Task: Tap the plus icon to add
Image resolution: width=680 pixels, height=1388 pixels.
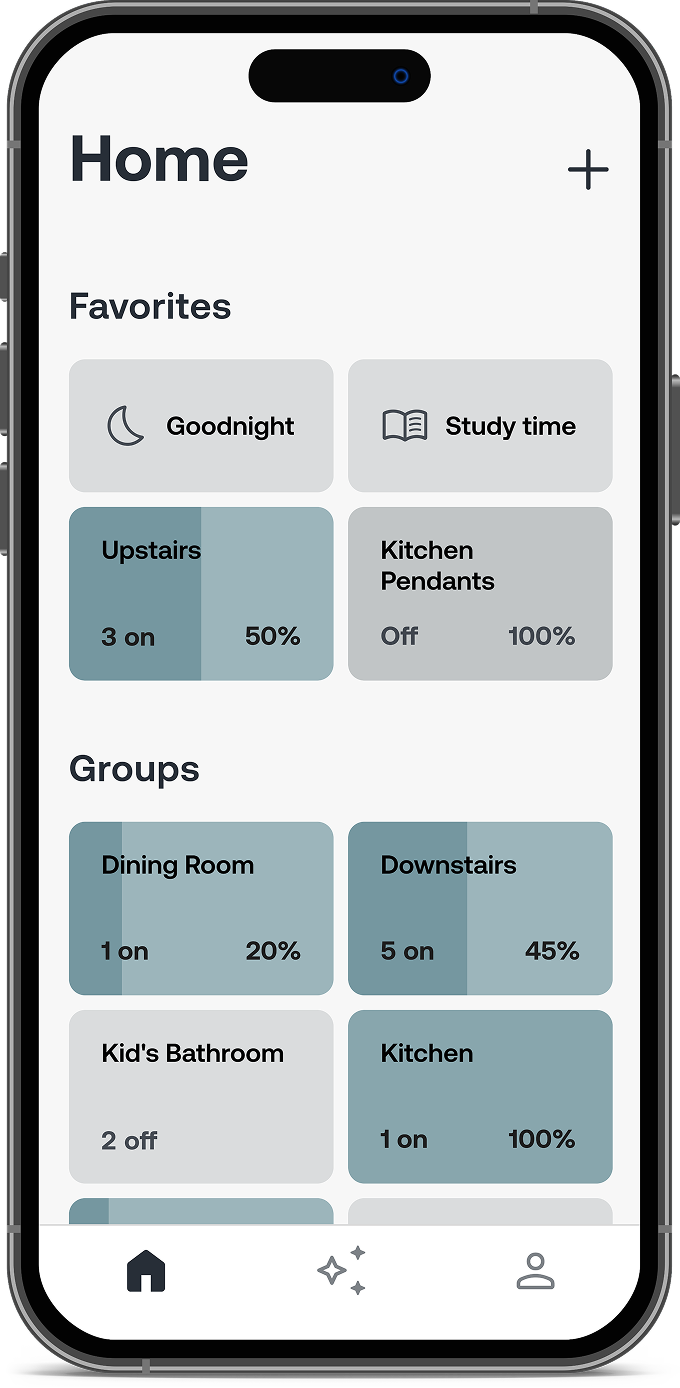Action: [x=588, y=170]
